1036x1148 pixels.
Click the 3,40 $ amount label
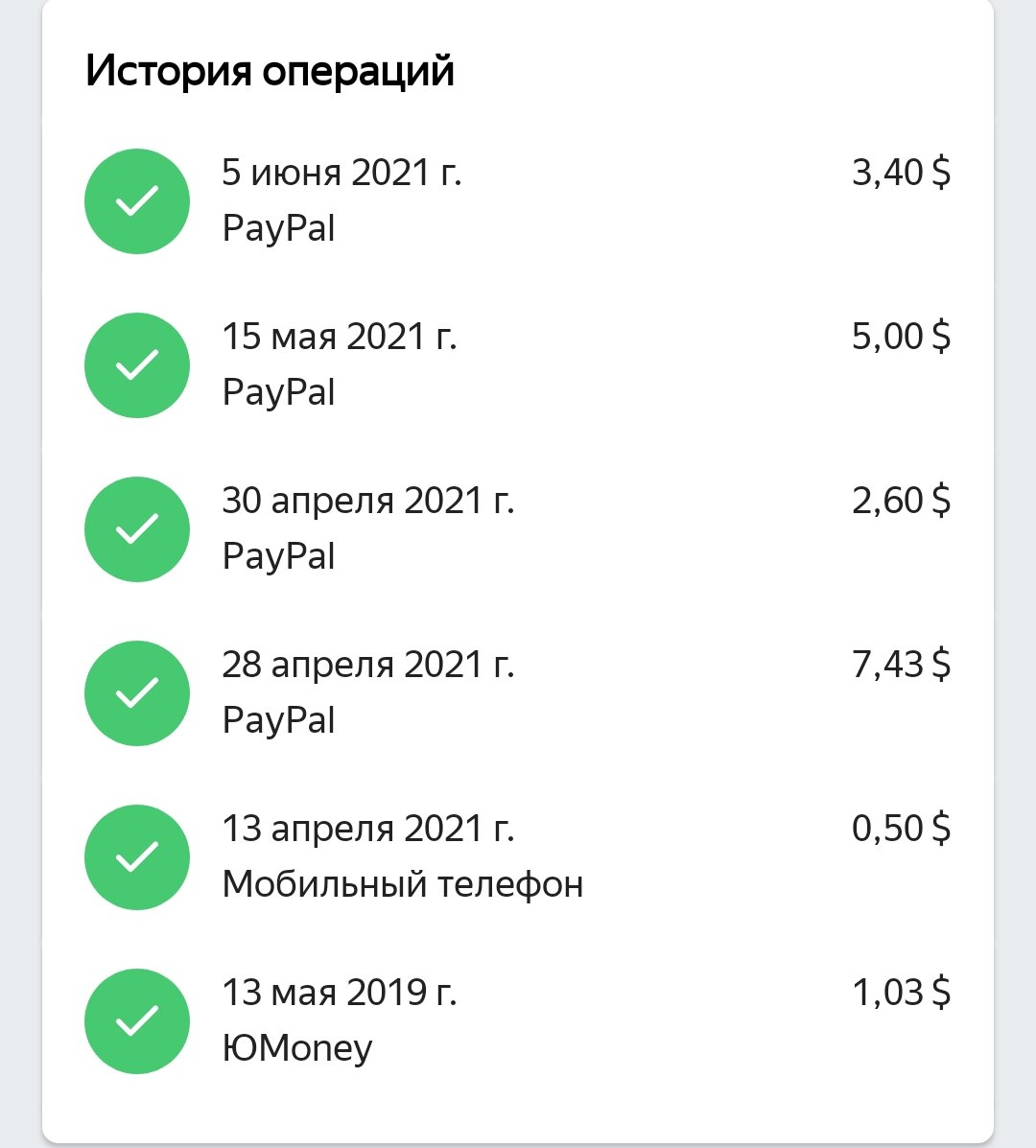pos(902,175)
